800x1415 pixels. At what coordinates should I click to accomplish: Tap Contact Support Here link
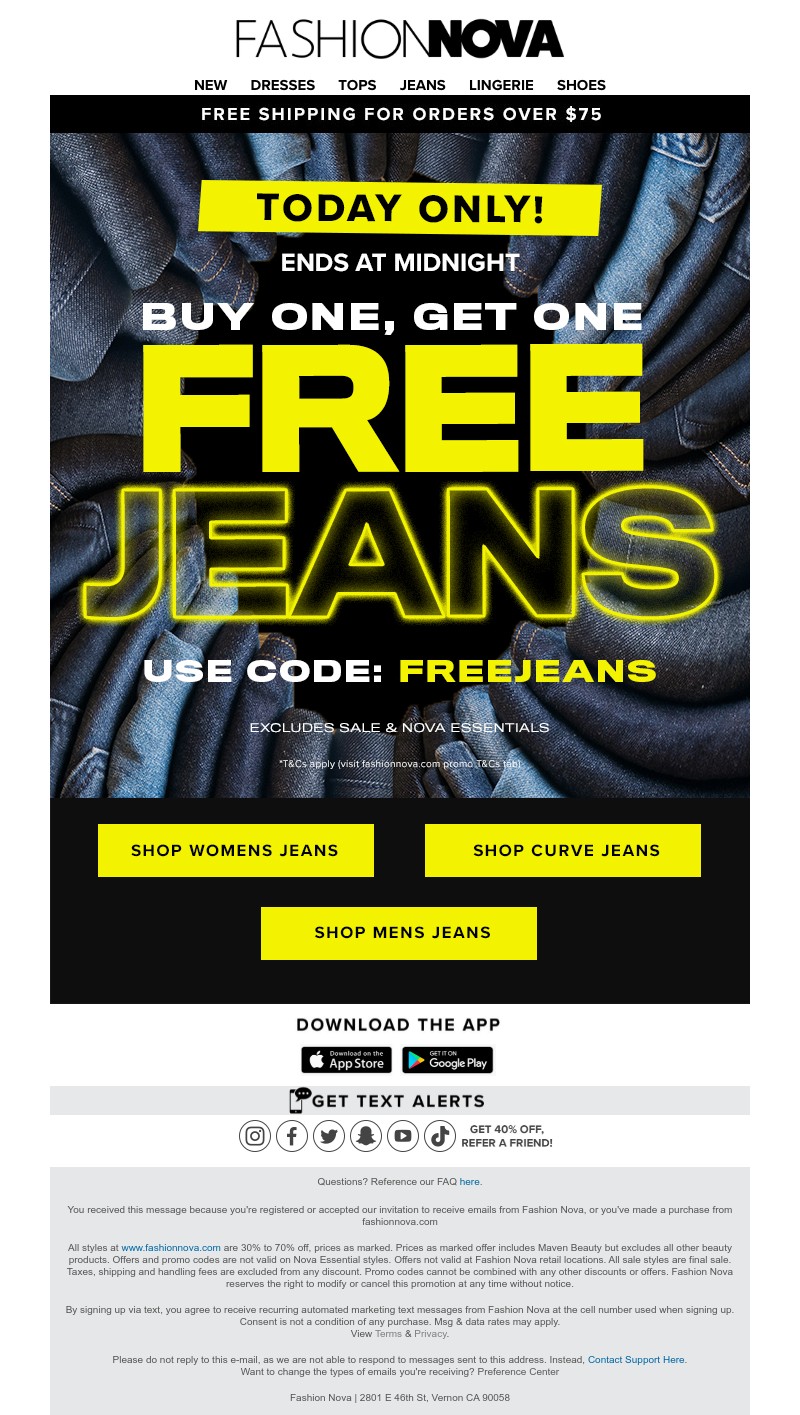637,1360
